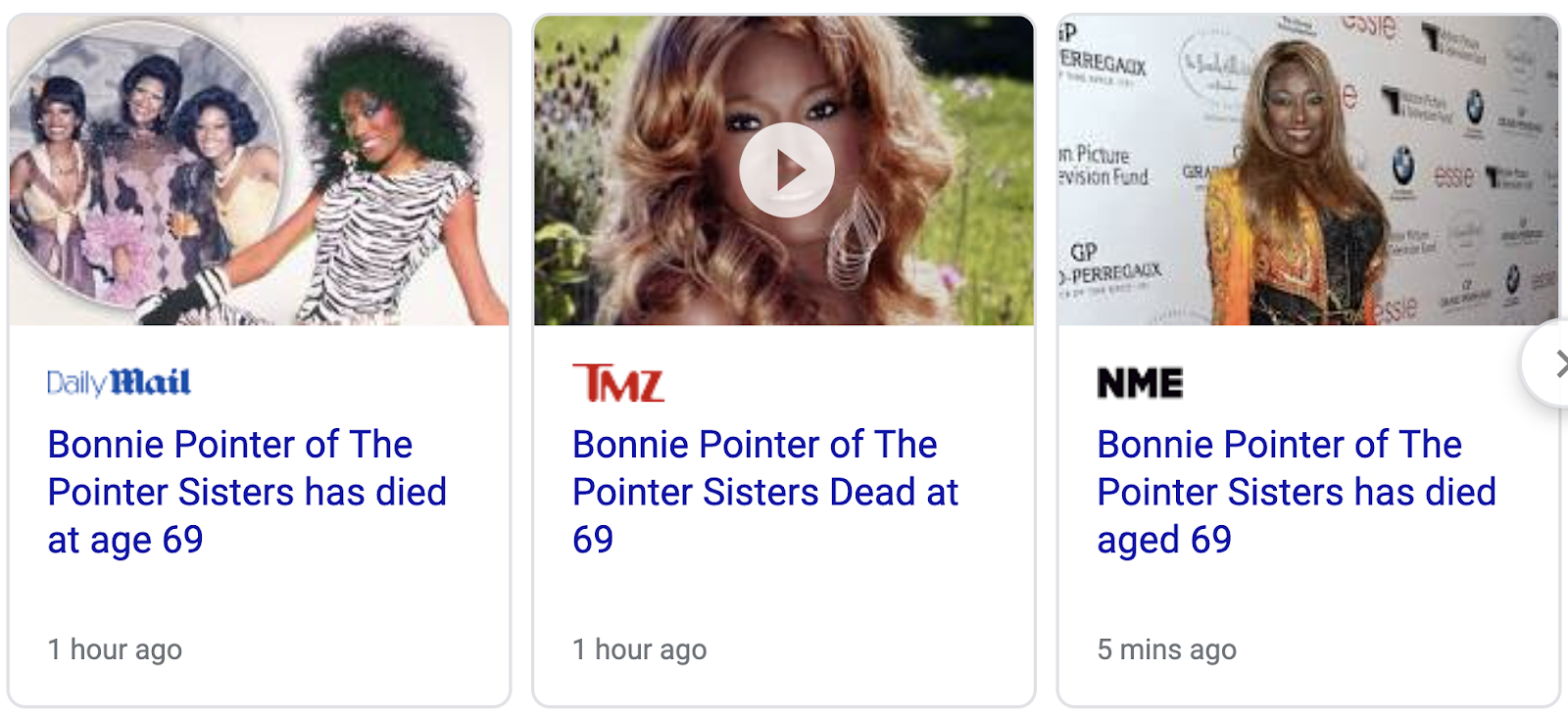Show next stories with the arrow button
Viewport: 1568px width, 718px height.
coord(1549,363)
